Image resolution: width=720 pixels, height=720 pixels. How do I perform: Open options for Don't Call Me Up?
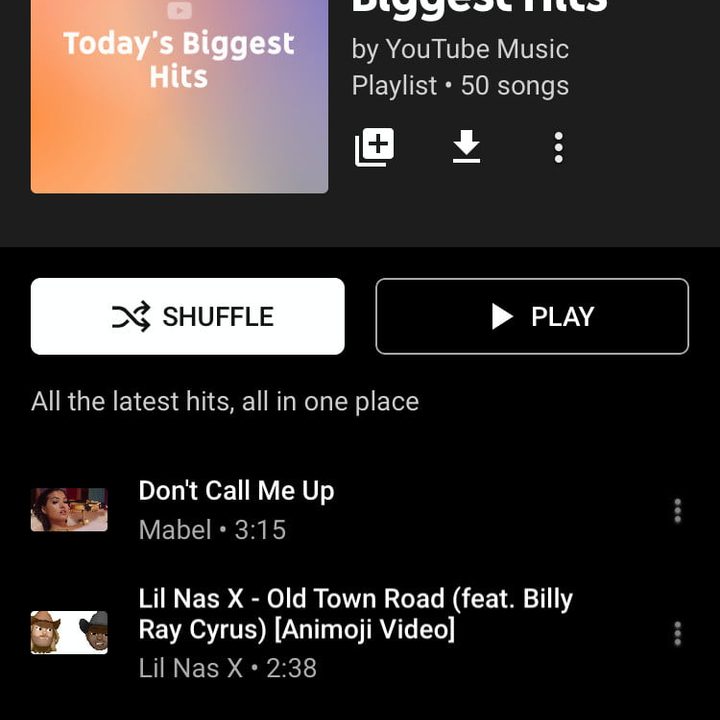(x=677, y=511)
